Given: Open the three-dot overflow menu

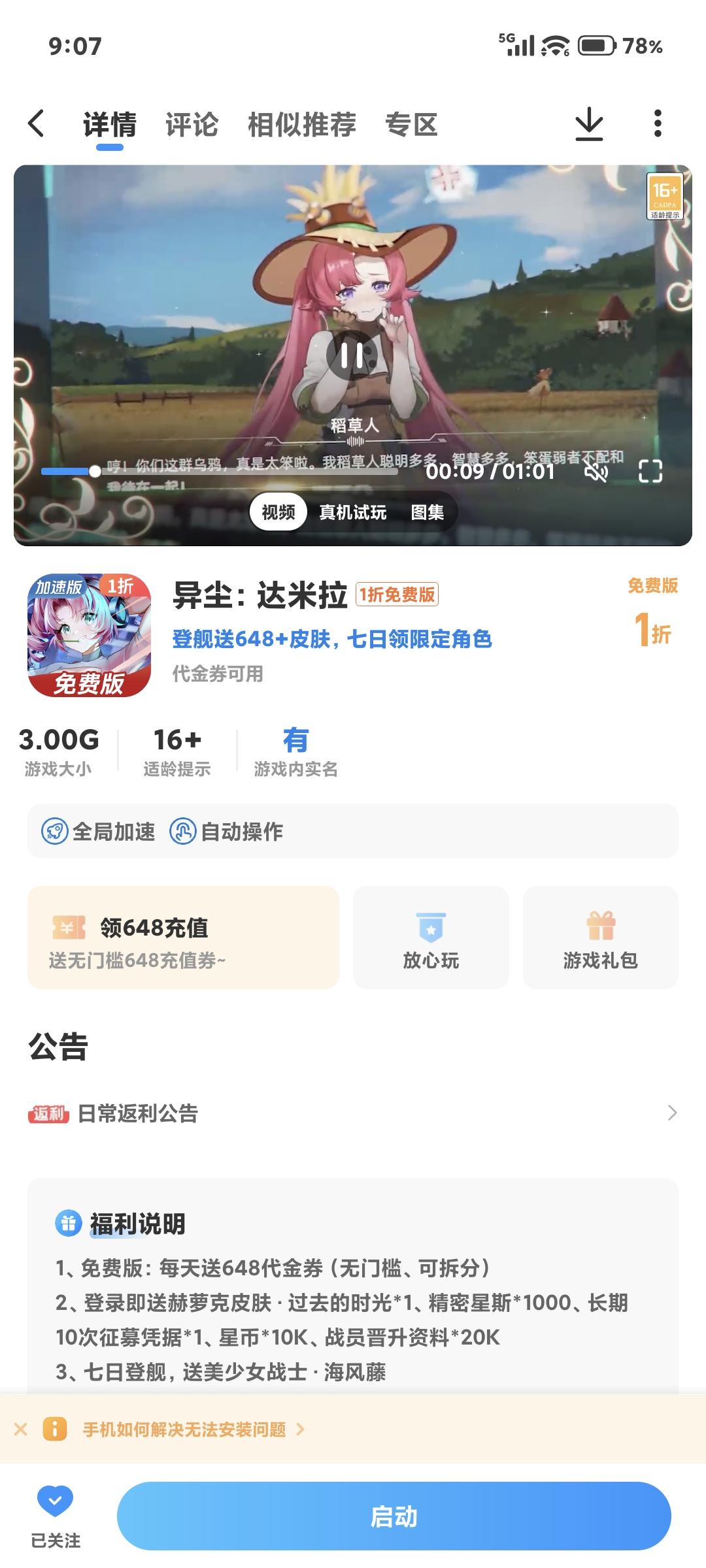Looking at the screenshot, I should coord(658,123).
